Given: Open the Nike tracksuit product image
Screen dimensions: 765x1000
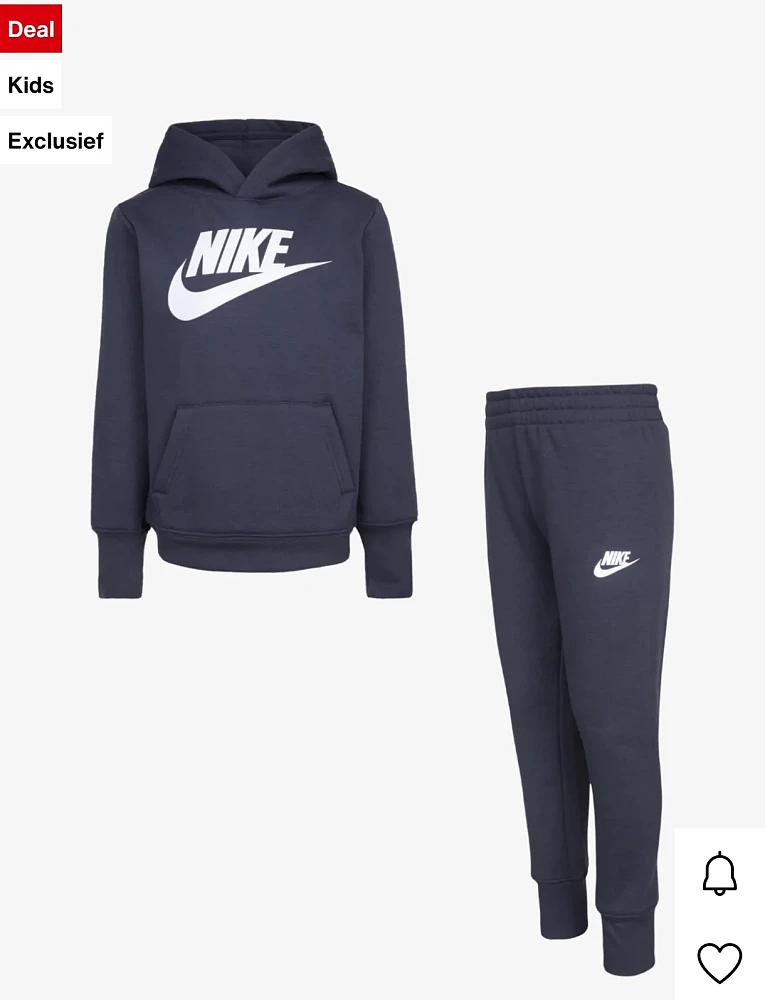Looking at the screenshot, I should (x=382, y=520).
